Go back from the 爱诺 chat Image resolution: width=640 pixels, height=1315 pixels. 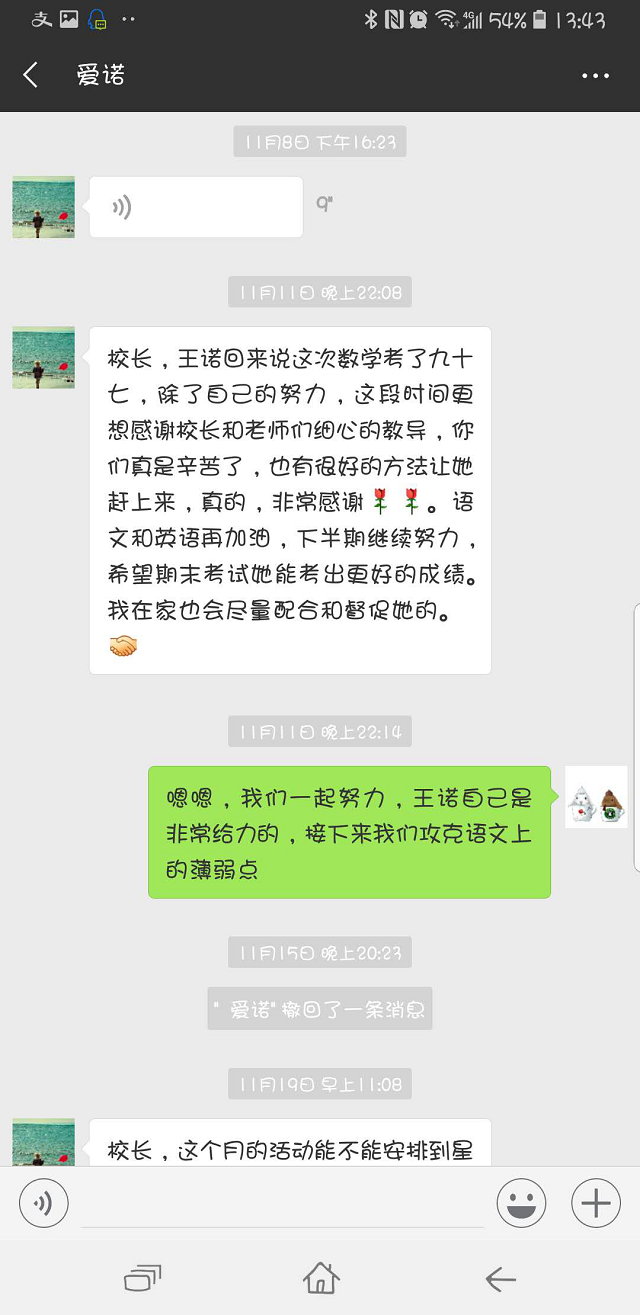[x=30, y=75]
